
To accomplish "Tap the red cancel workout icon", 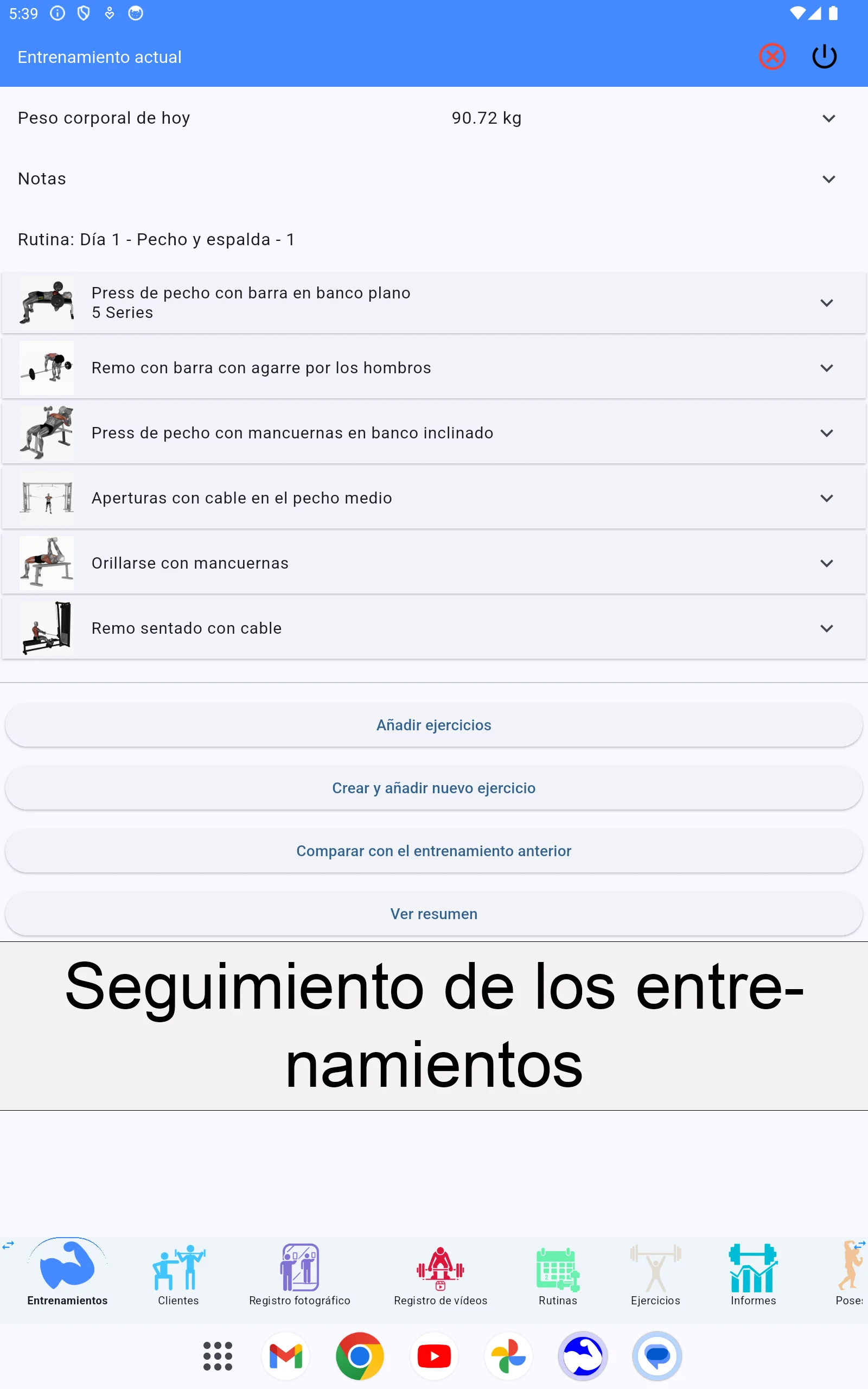I will point(772,56).
